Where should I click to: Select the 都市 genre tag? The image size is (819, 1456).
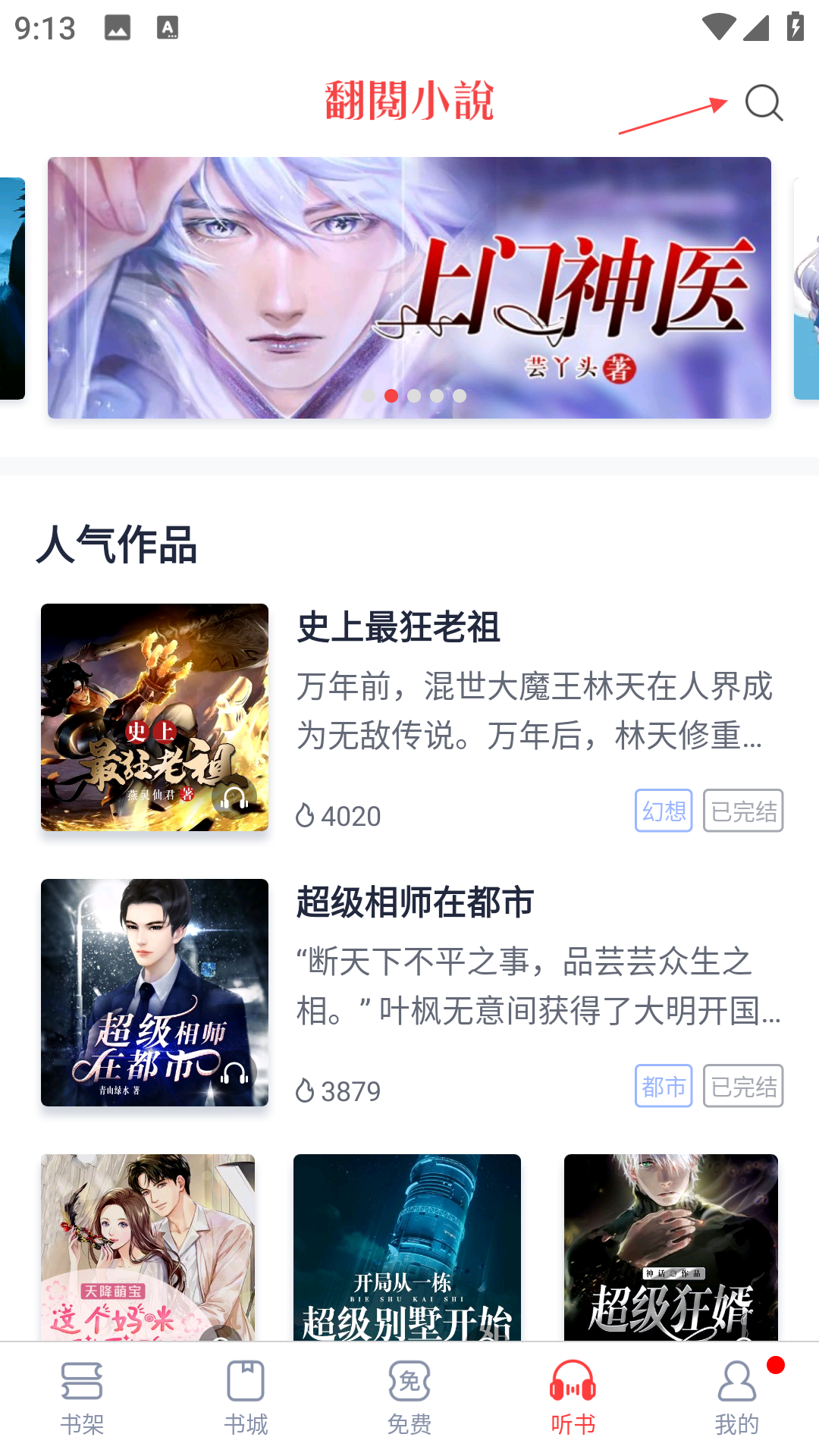pos(664,1086)
